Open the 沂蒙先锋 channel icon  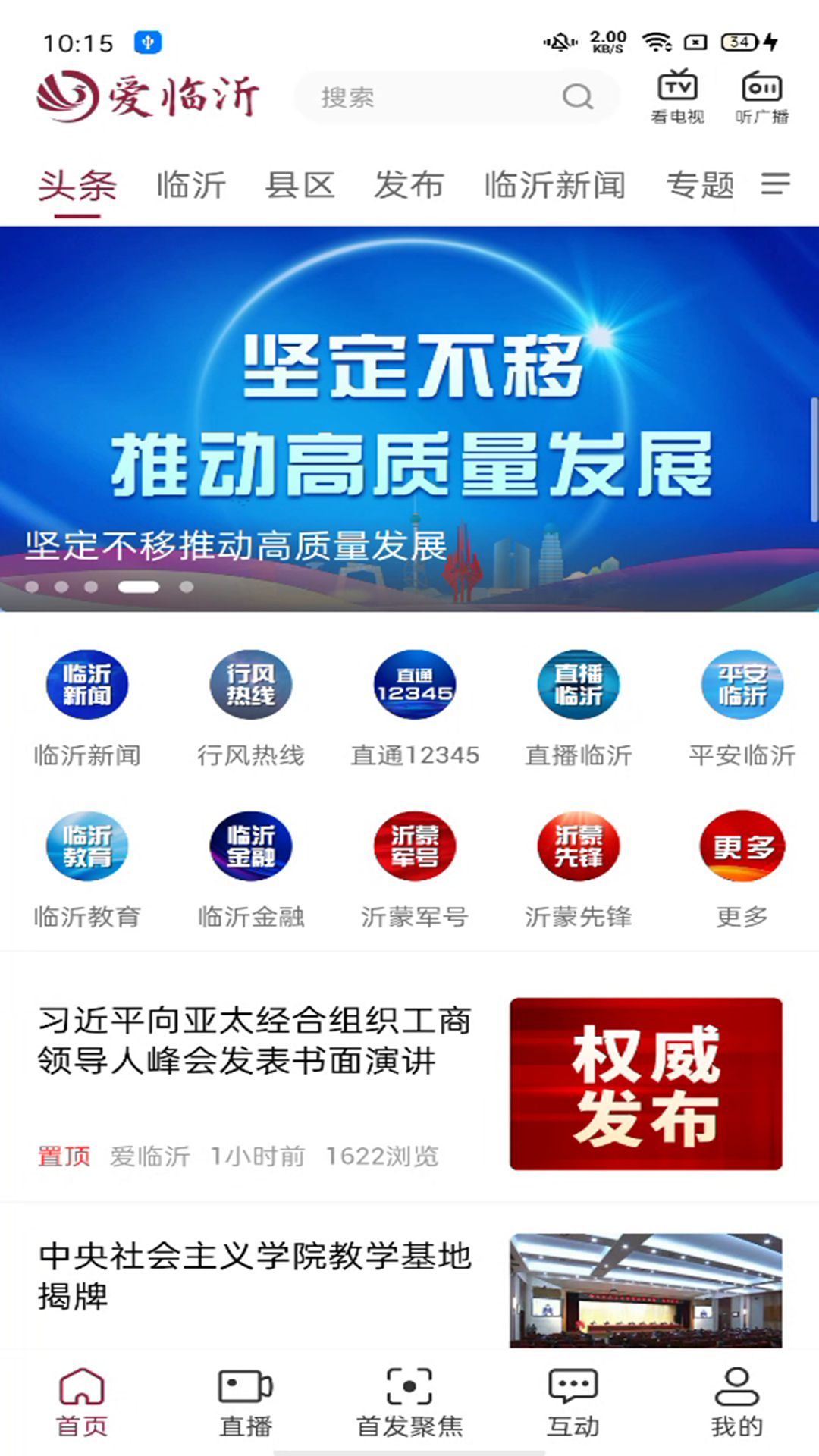click(x=578, y=848)
